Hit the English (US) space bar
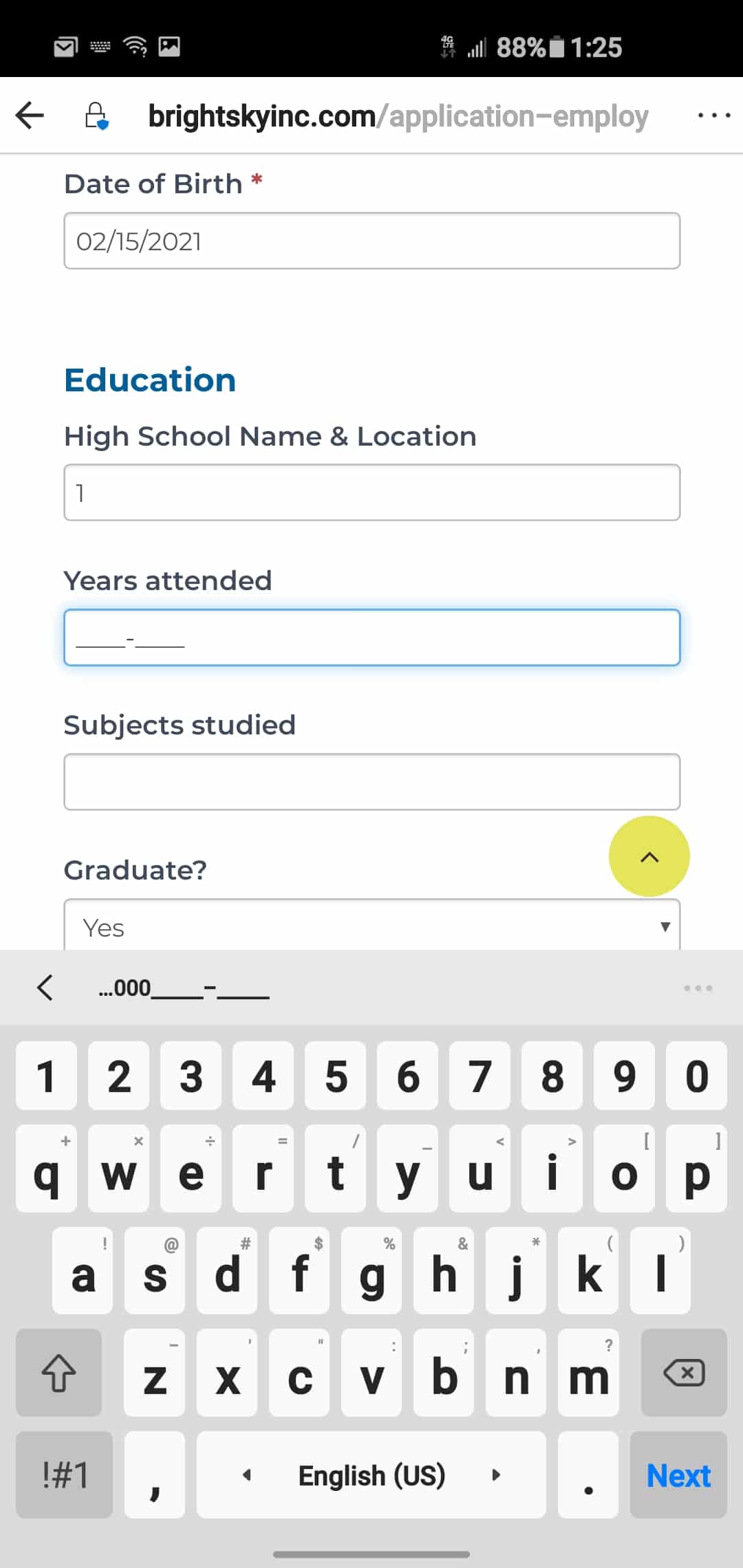 pos(371,1475)
